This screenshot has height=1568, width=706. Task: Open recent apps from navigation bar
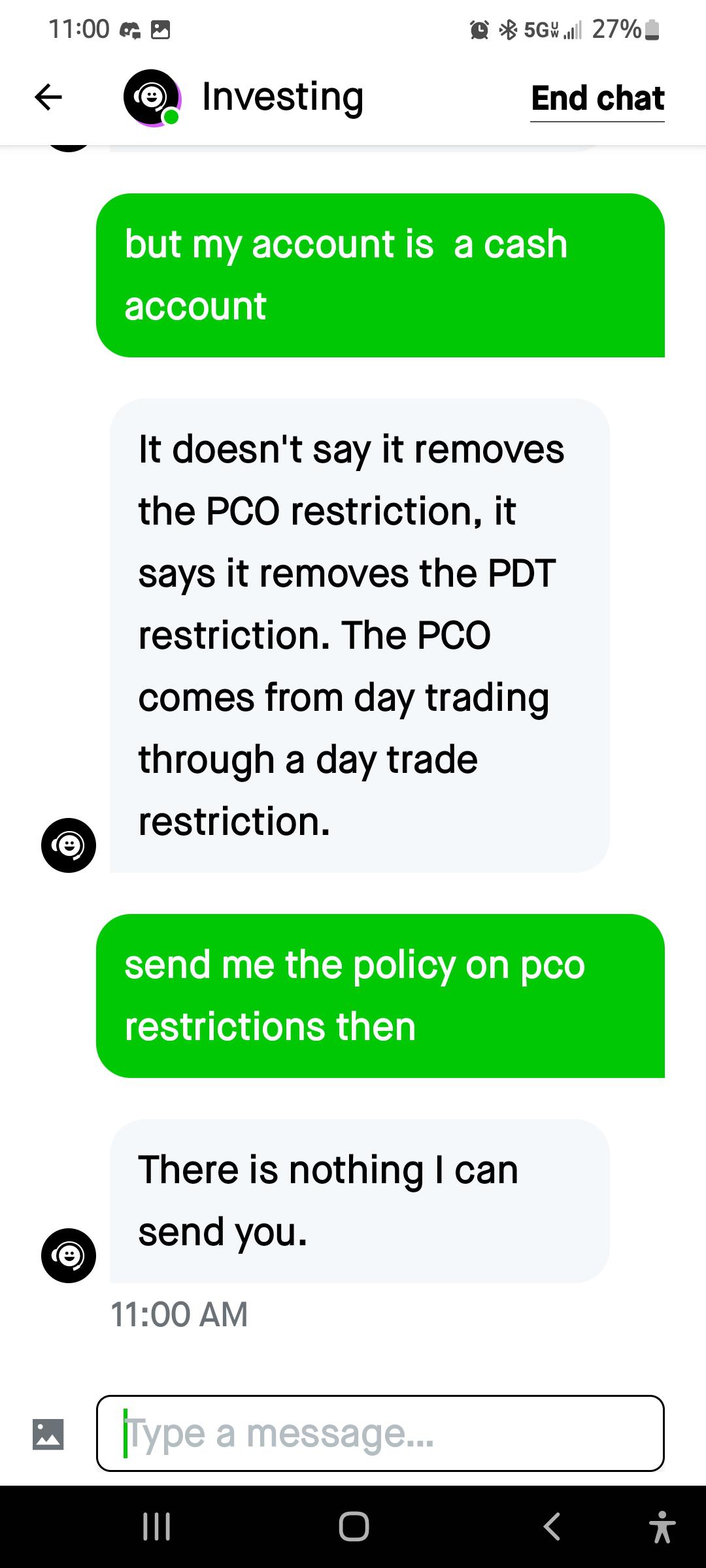click(157, 1527)
